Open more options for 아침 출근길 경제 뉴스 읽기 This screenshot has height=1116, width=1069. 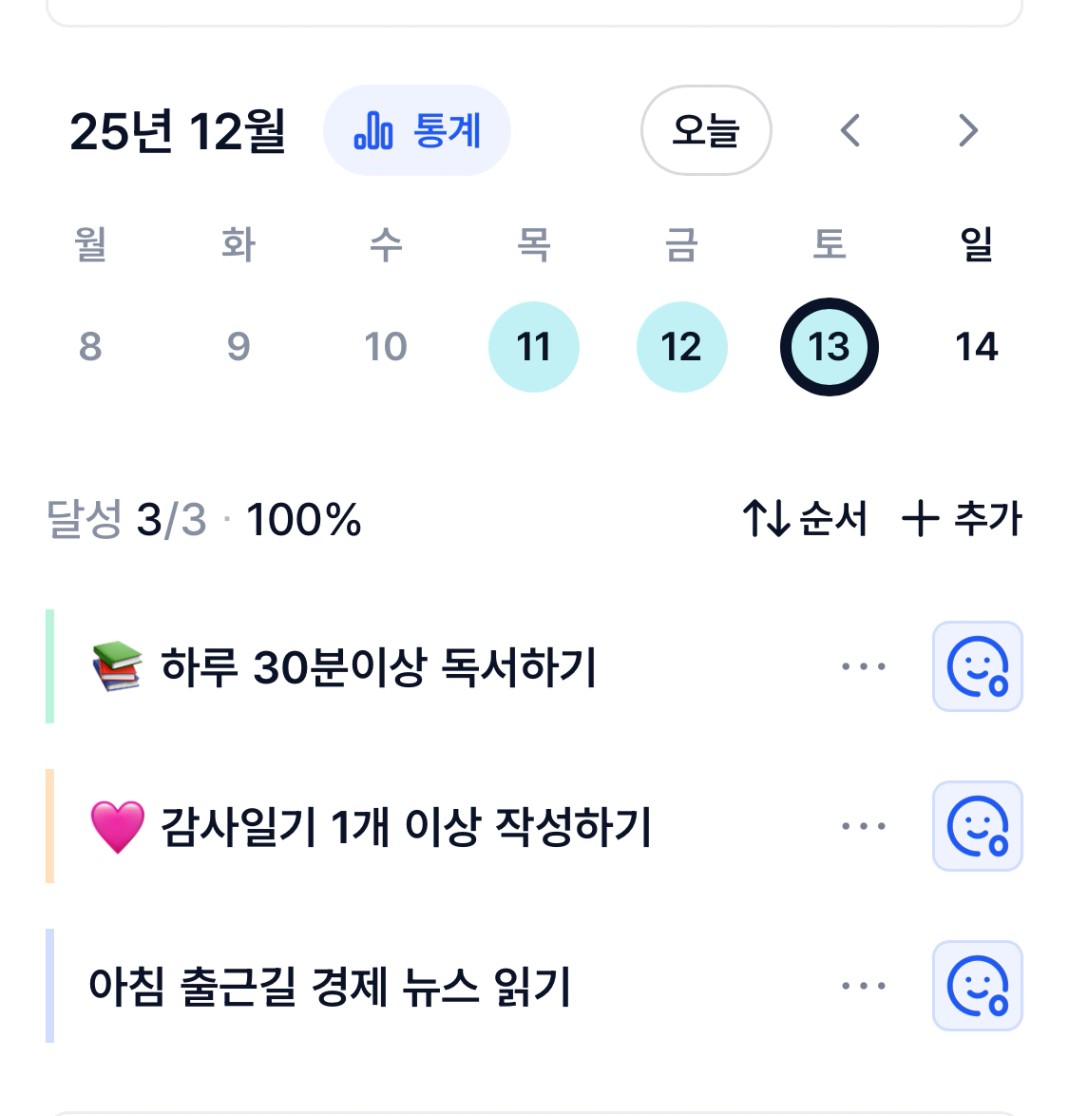click(x=864, y=987)
